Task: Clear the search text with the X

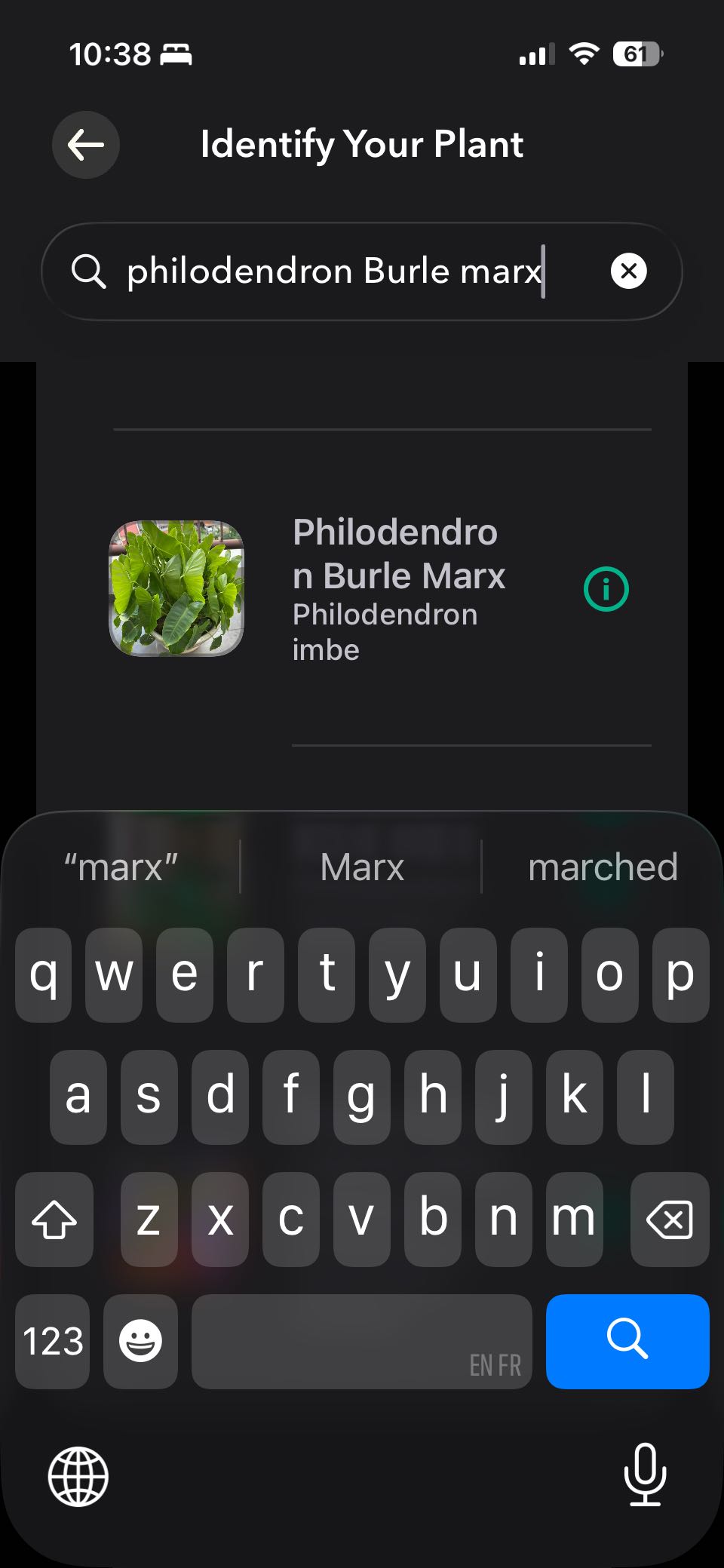Action: 629,271
